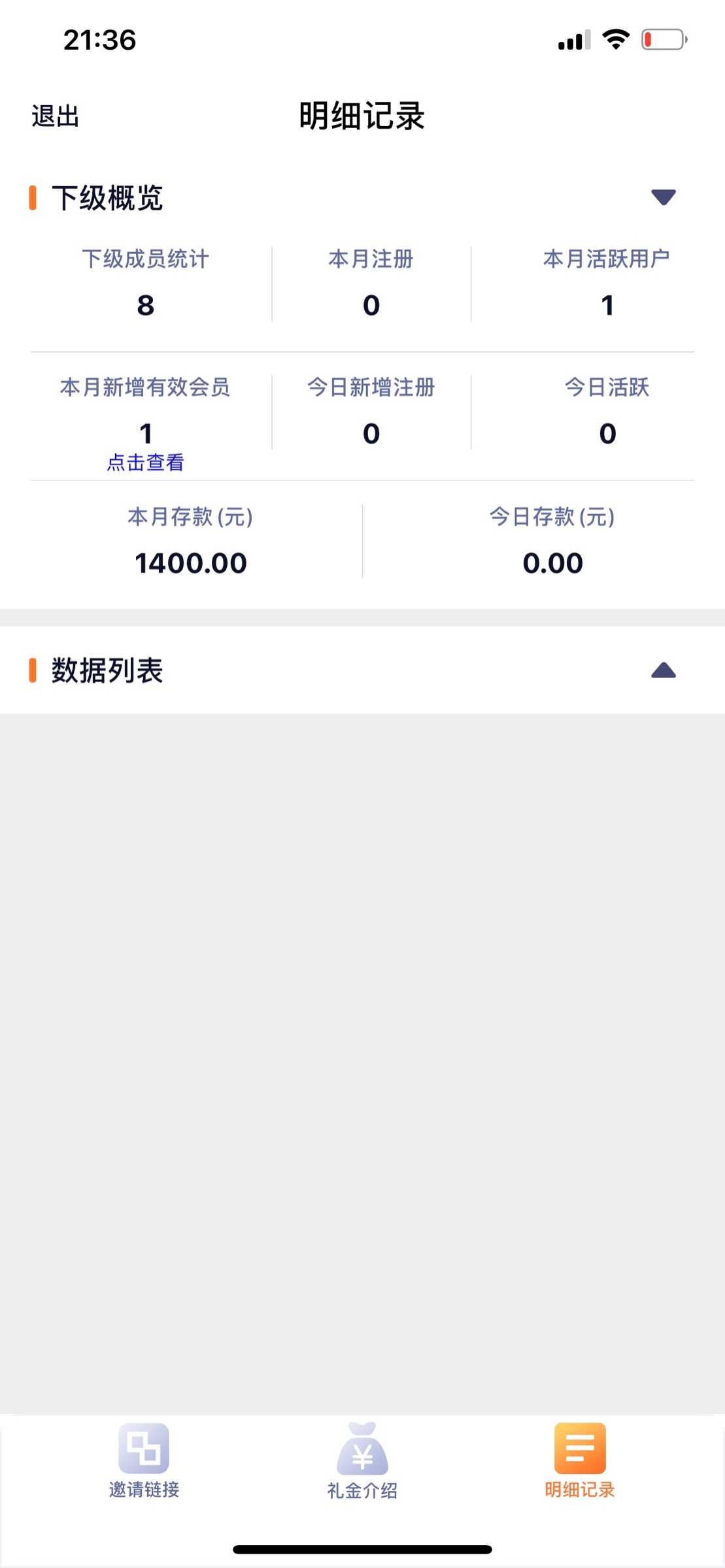Viewport: 725px width, 1568px height.
Task: Tap the 退出 button to exit
Action: coord(55,116)
